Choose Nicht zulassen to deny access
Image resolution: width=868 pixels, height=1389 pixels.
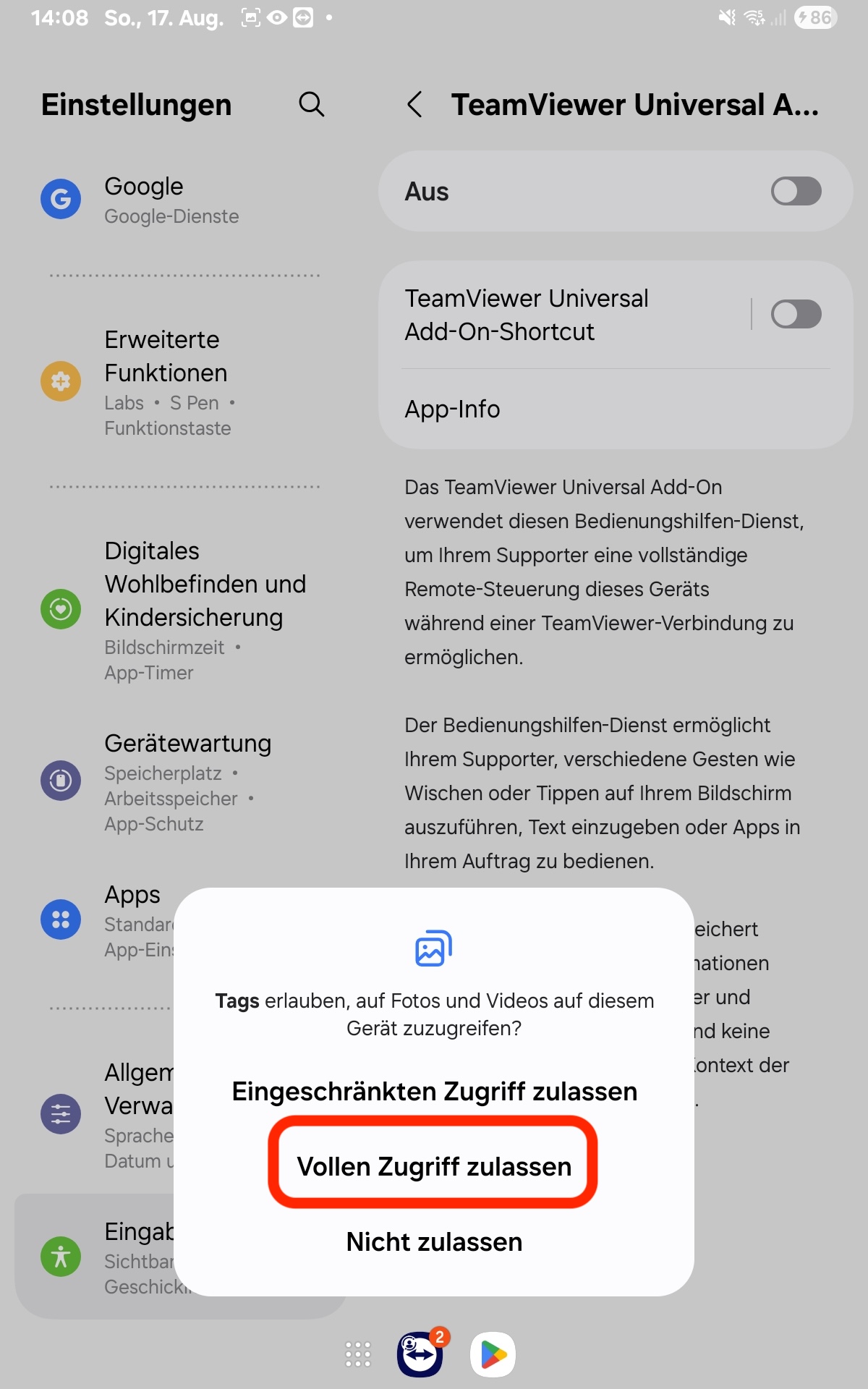point(434,1241)
